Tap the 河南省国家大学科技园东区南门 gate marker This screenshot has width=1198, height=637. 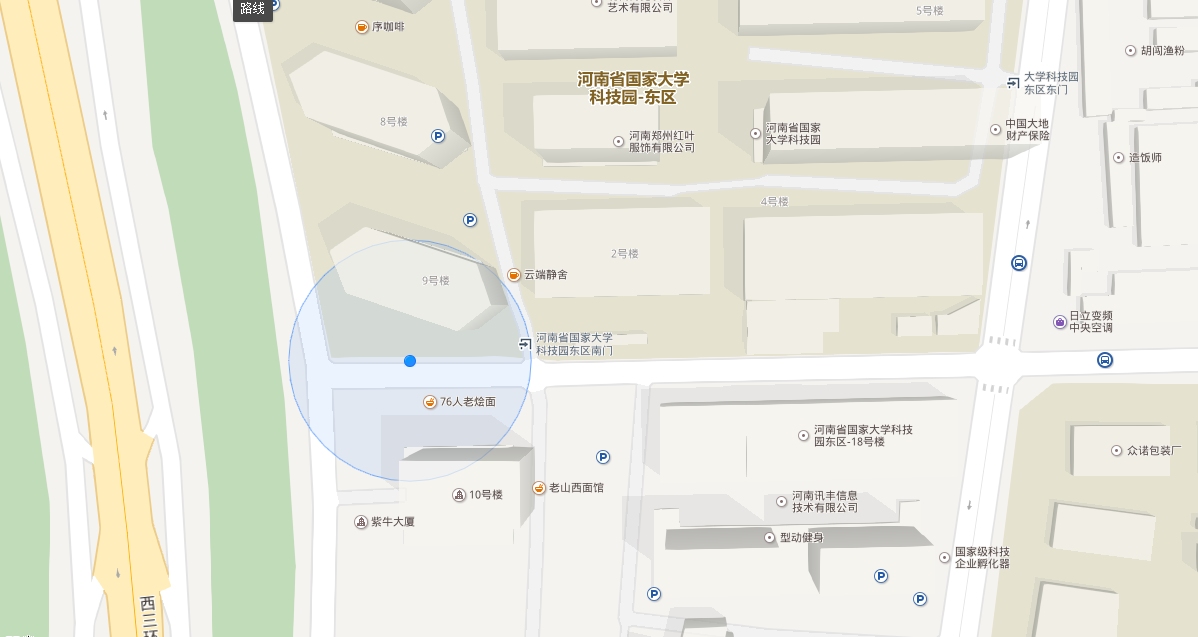(526, 344)
